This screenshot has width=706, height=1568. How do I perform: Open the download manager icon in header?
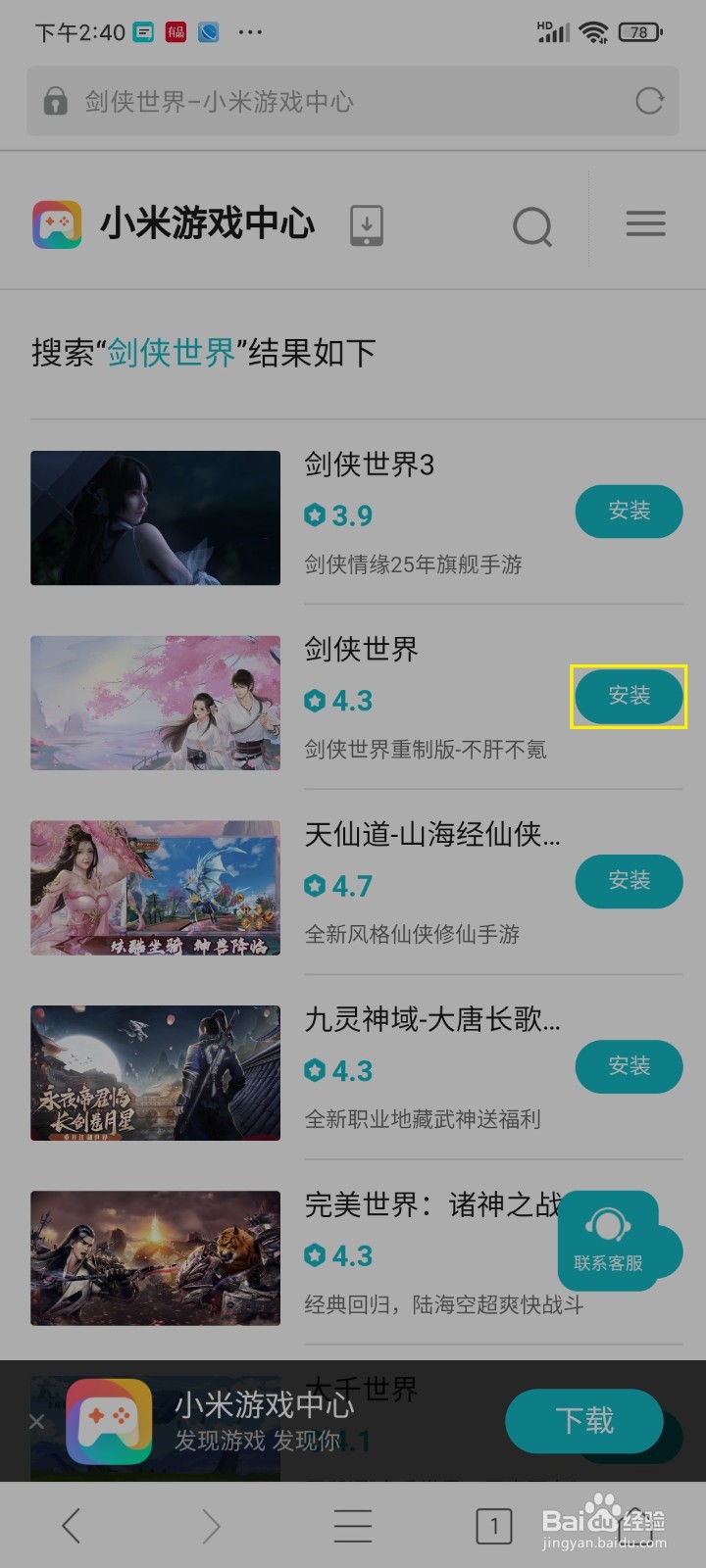367,224
